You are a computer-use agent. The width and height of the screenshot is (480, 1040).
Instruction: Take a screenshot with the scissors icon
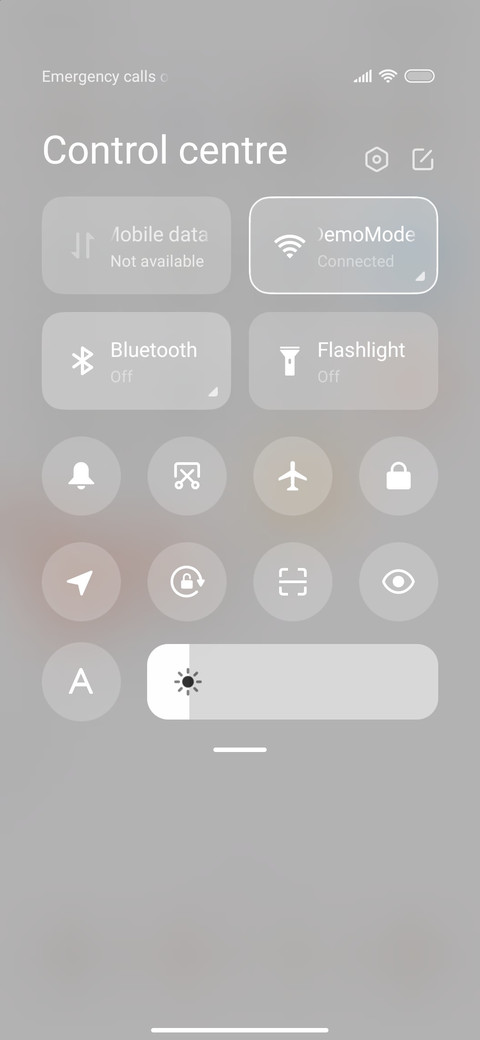click(187, 476)
